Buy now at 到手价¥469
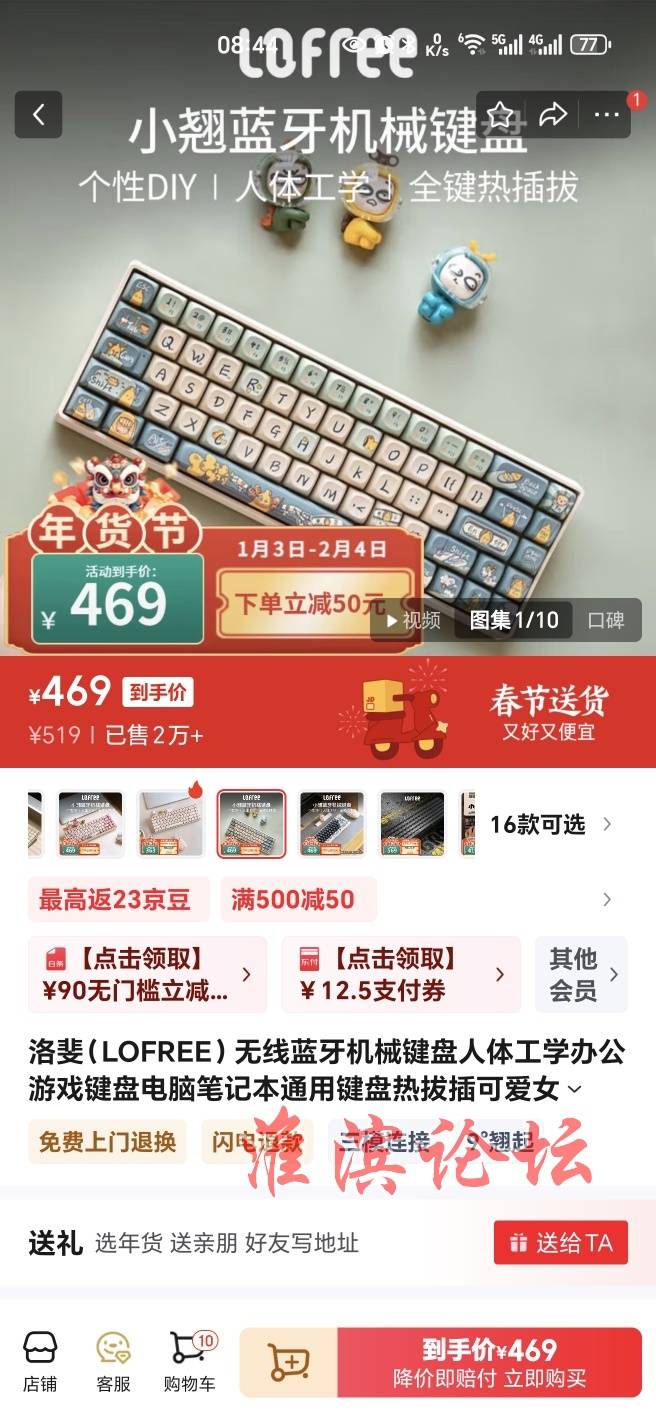This screenshot has height=1424, width=656. 489,1362
